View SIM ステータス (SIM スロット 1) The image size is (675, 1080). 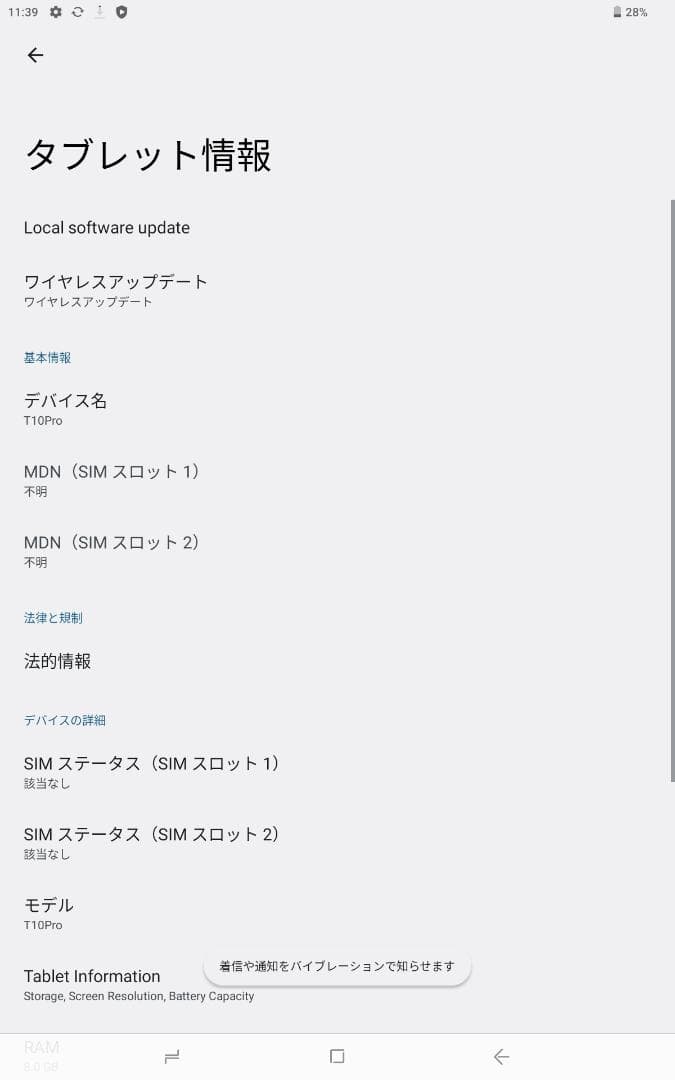[x=152, y=771]
